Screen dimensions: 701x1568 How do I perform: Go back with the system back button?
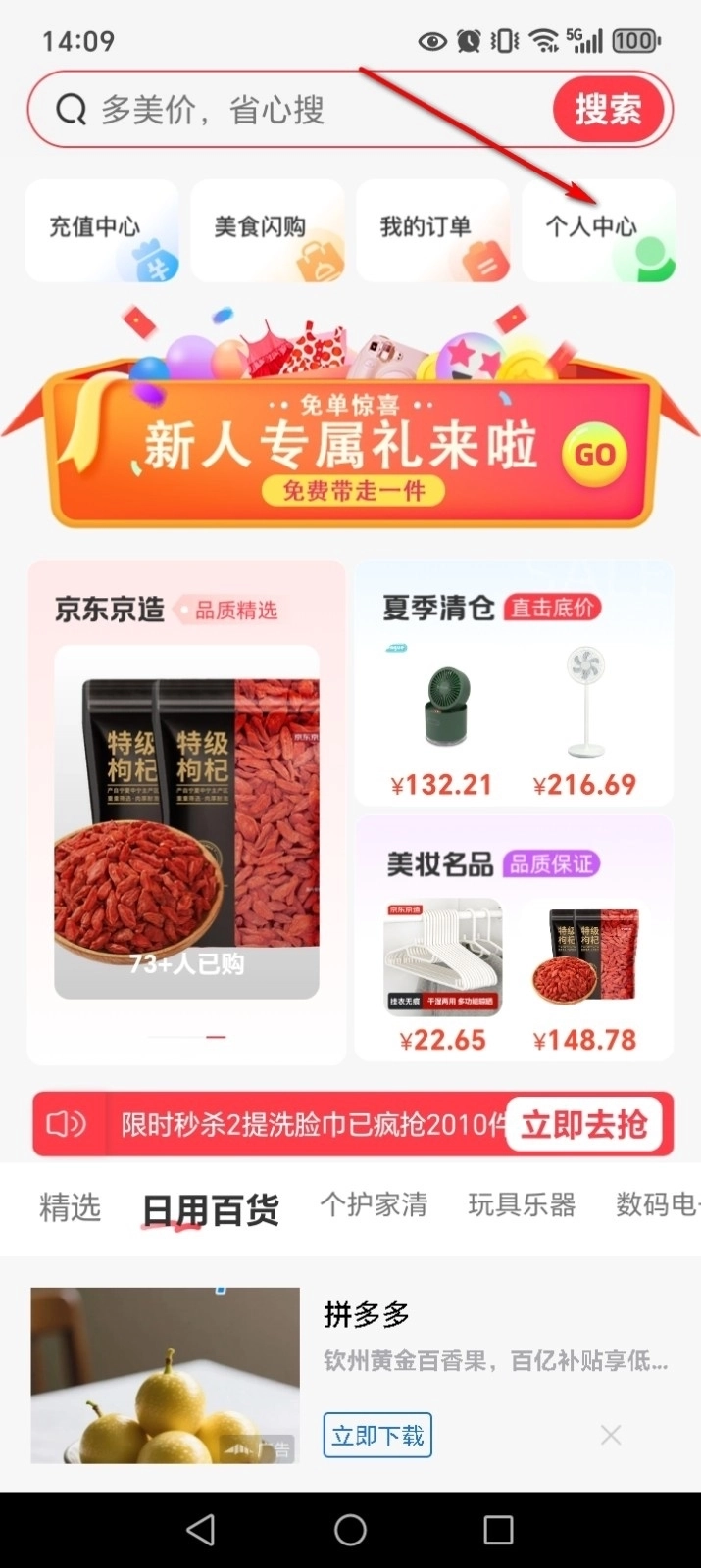pos(201,1530)
